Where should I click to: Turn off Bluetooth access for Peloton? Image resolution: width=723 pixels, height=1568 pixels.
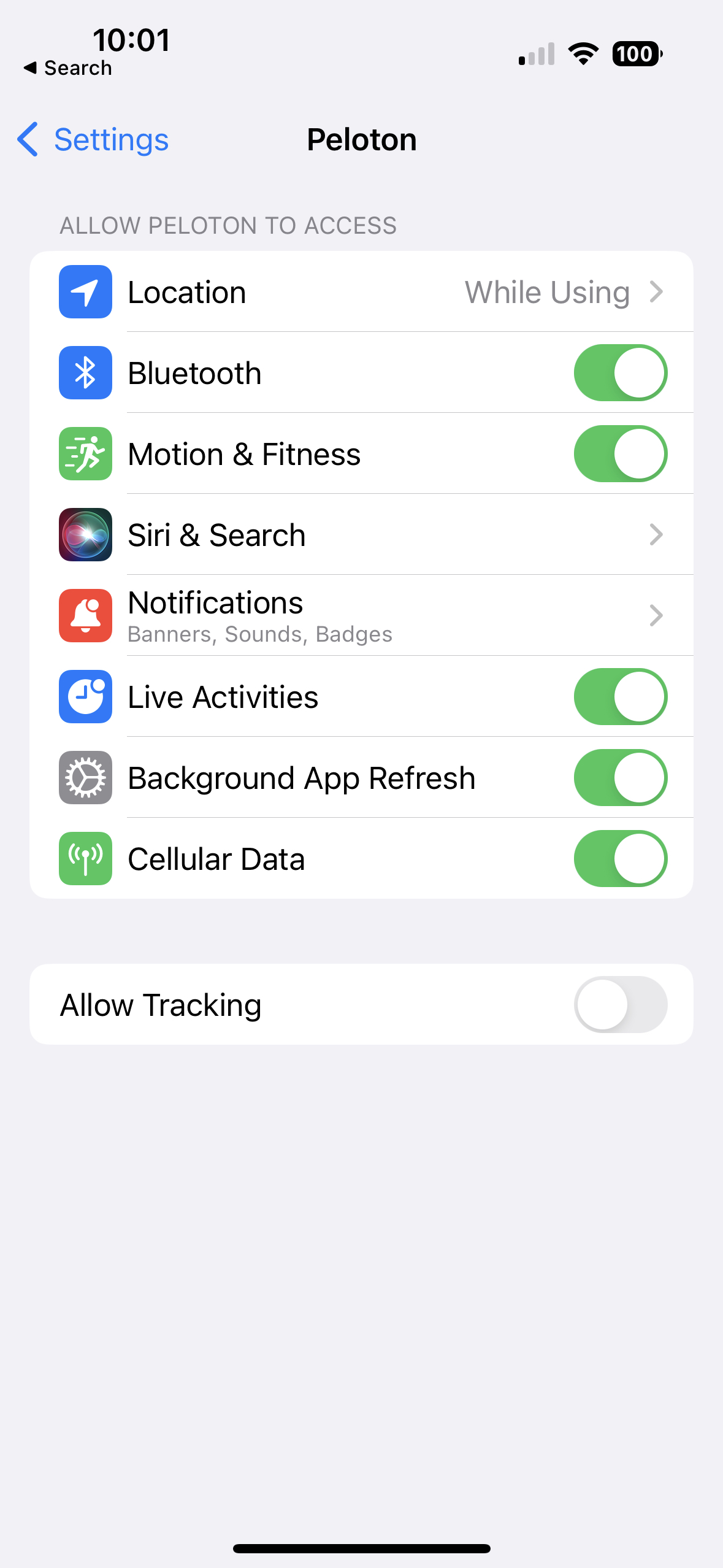[621, 372]
